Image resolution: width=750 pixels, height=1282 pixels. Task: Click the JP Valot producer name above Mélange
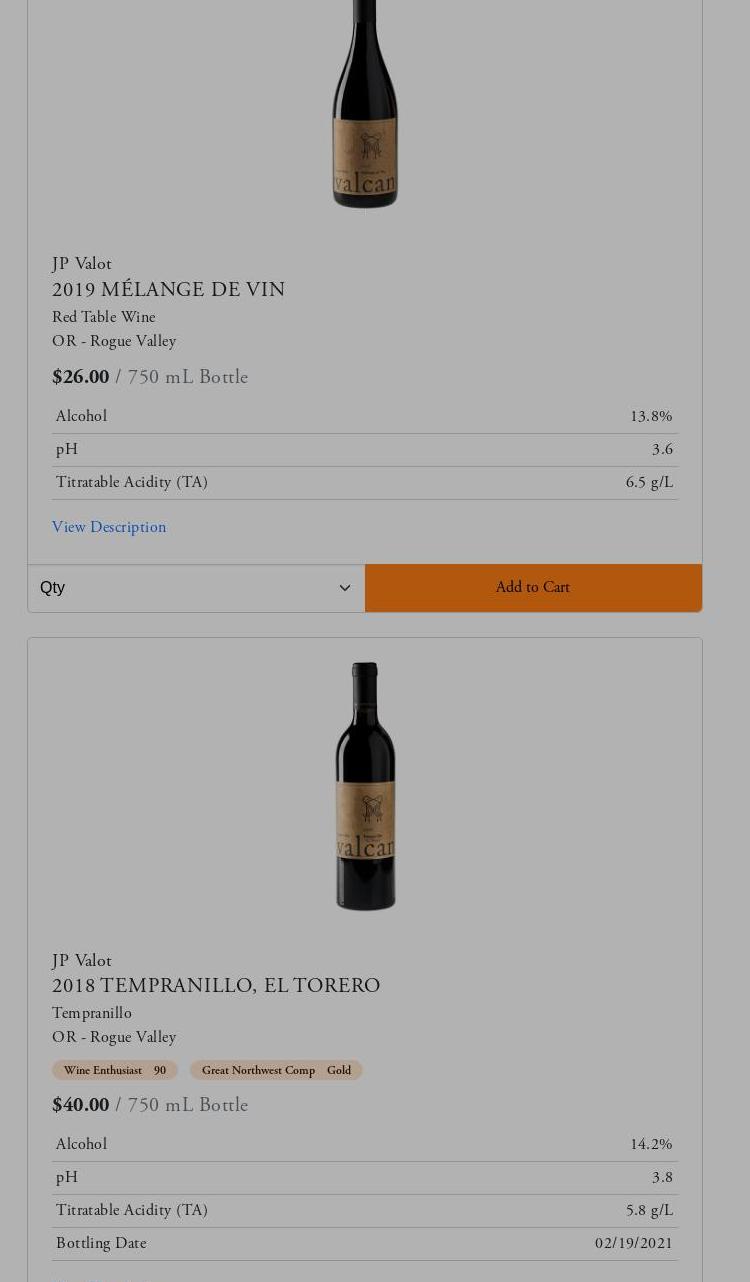81,263
